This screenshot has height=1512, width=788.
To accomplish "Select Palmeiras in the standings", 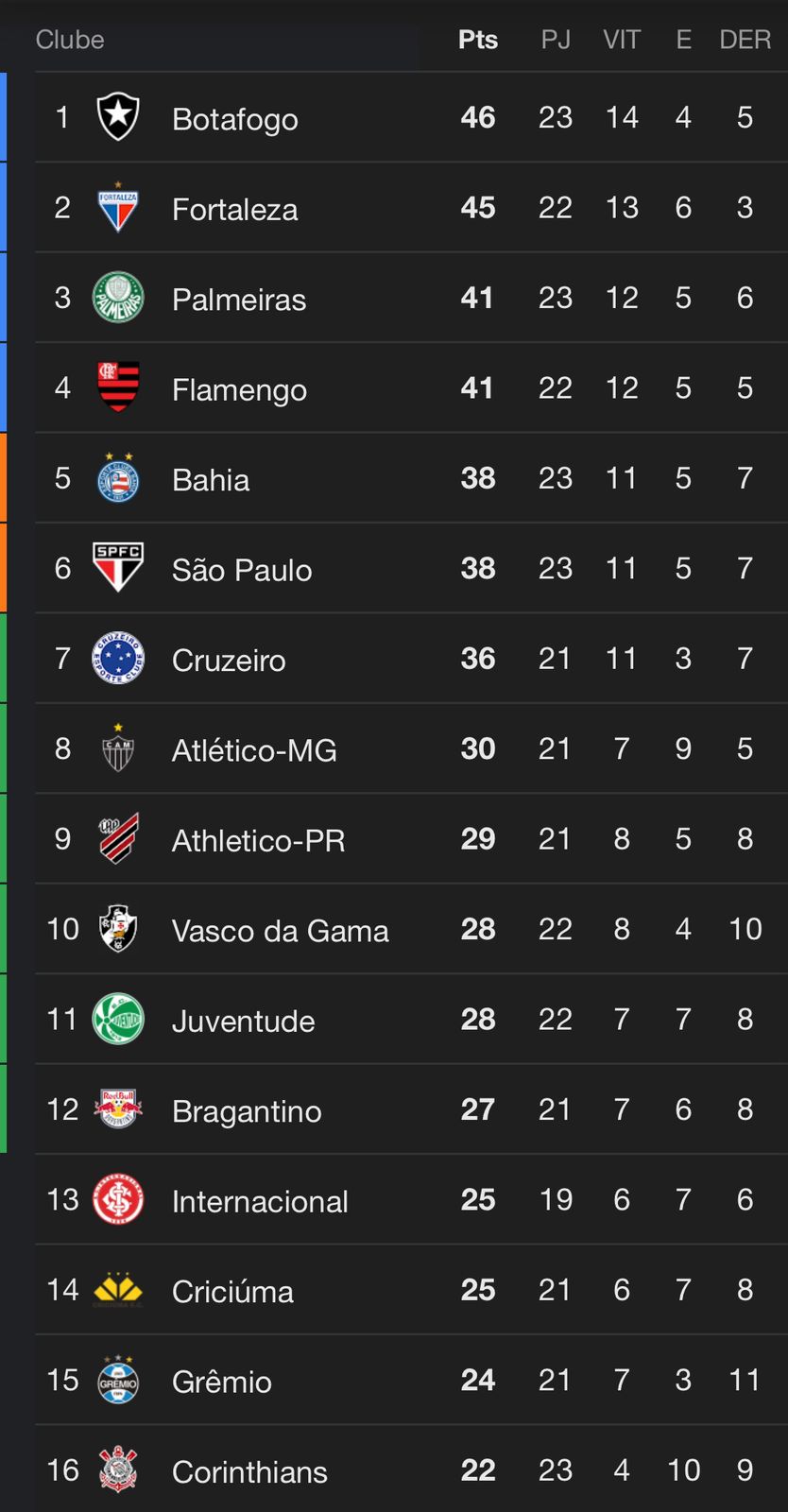I will point(411,298).
